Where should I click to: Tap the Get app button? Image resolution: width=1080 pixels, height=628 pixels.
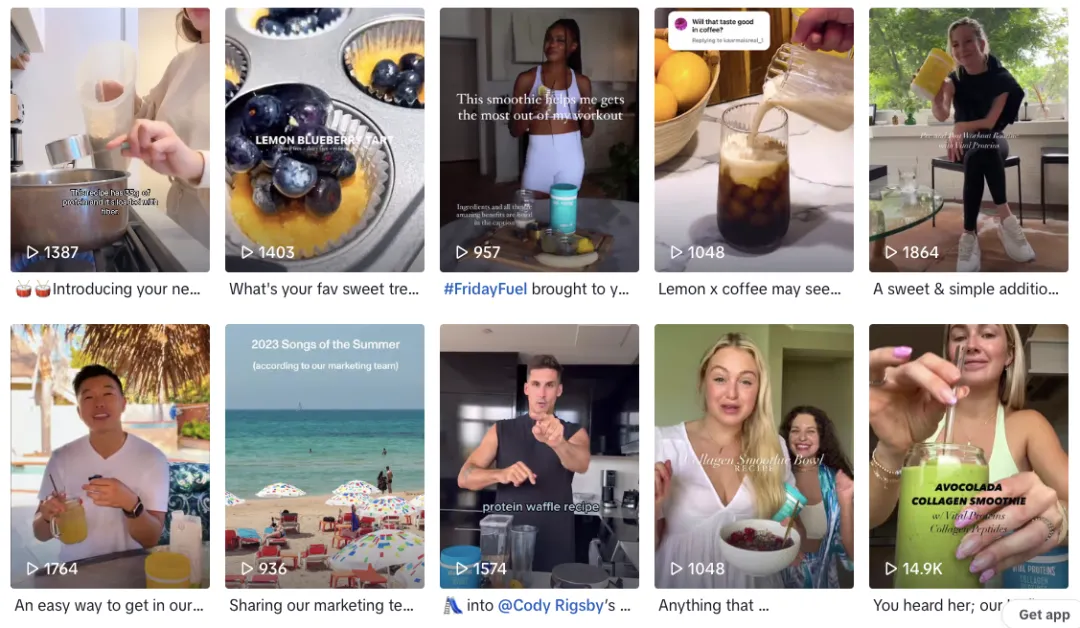[1043, 615]
